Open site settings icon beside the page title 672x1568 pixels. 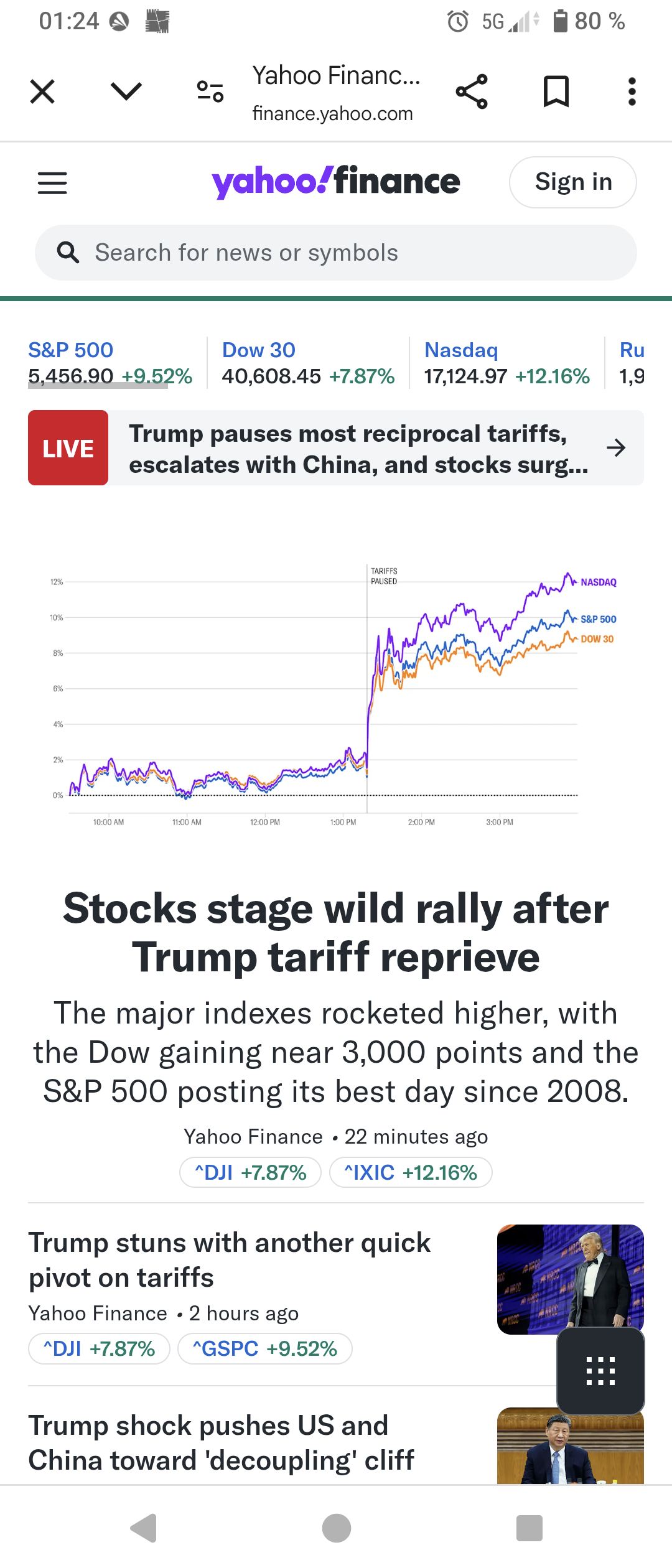point(210,92)
